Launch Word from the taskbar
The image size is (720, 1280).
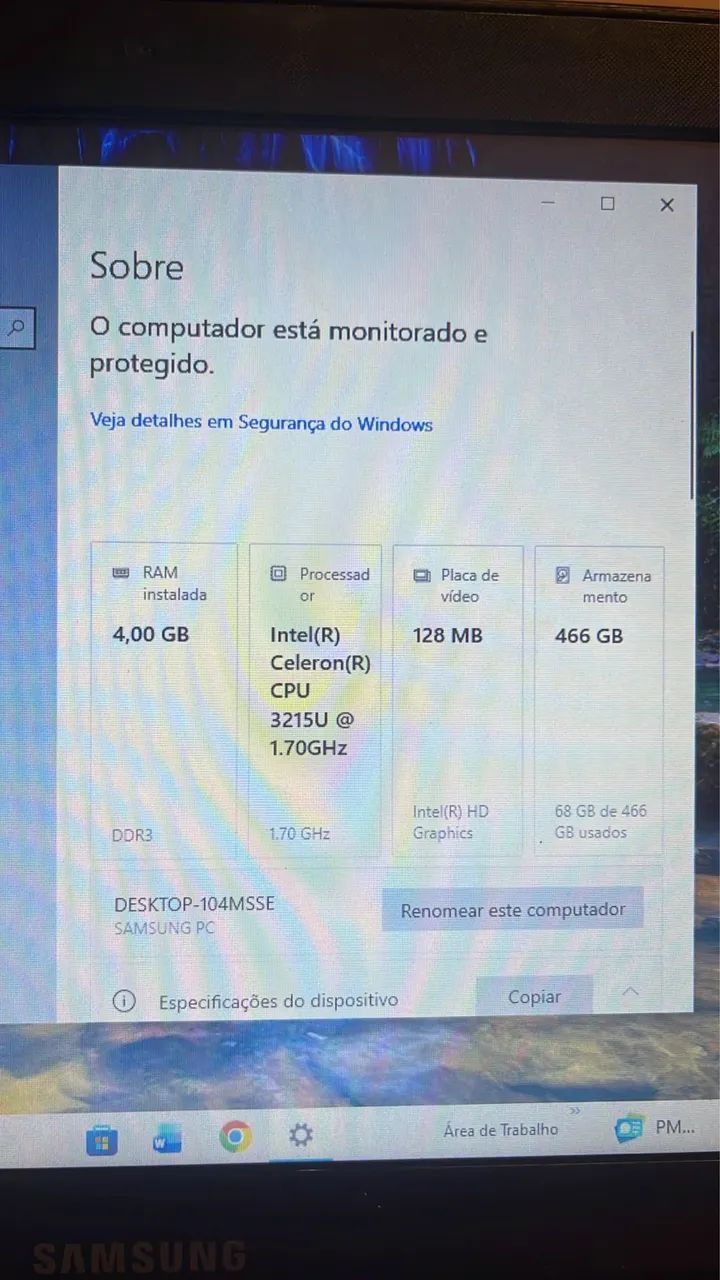167,1139
